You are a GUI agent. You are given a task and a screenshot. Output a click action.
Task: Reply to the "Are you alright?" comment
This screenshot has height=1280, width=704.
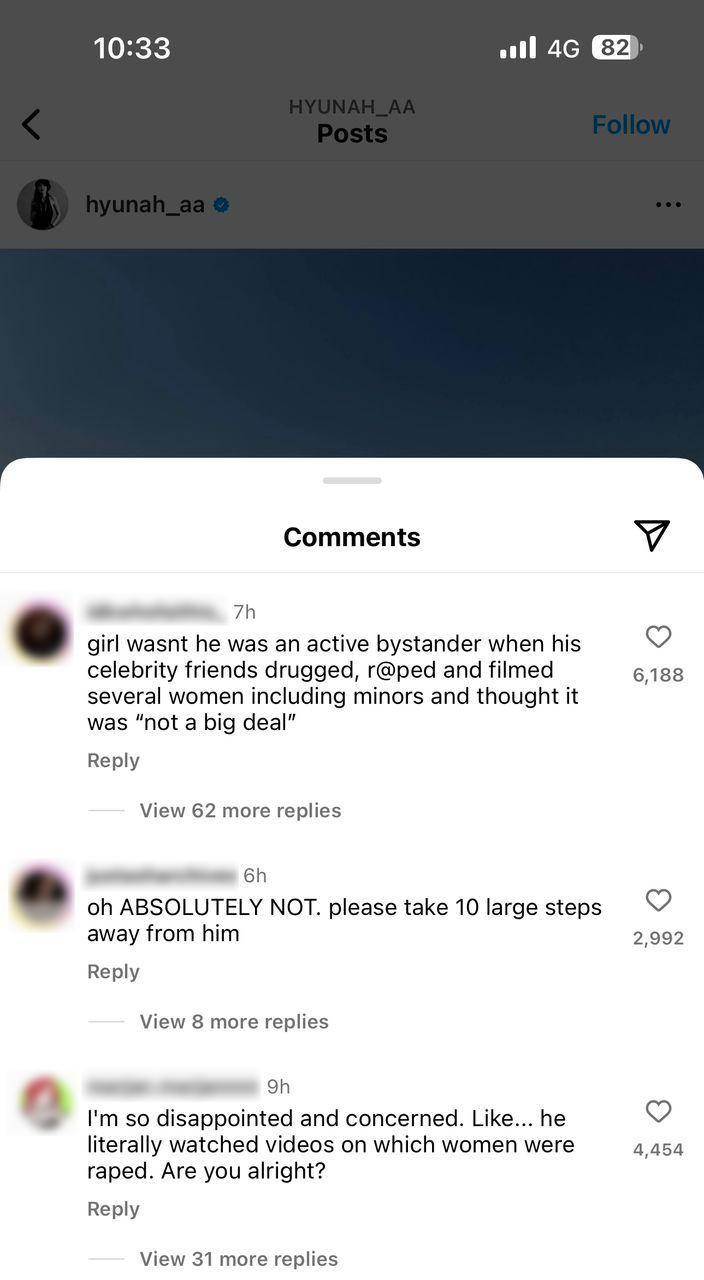(x=113, y=1209)
